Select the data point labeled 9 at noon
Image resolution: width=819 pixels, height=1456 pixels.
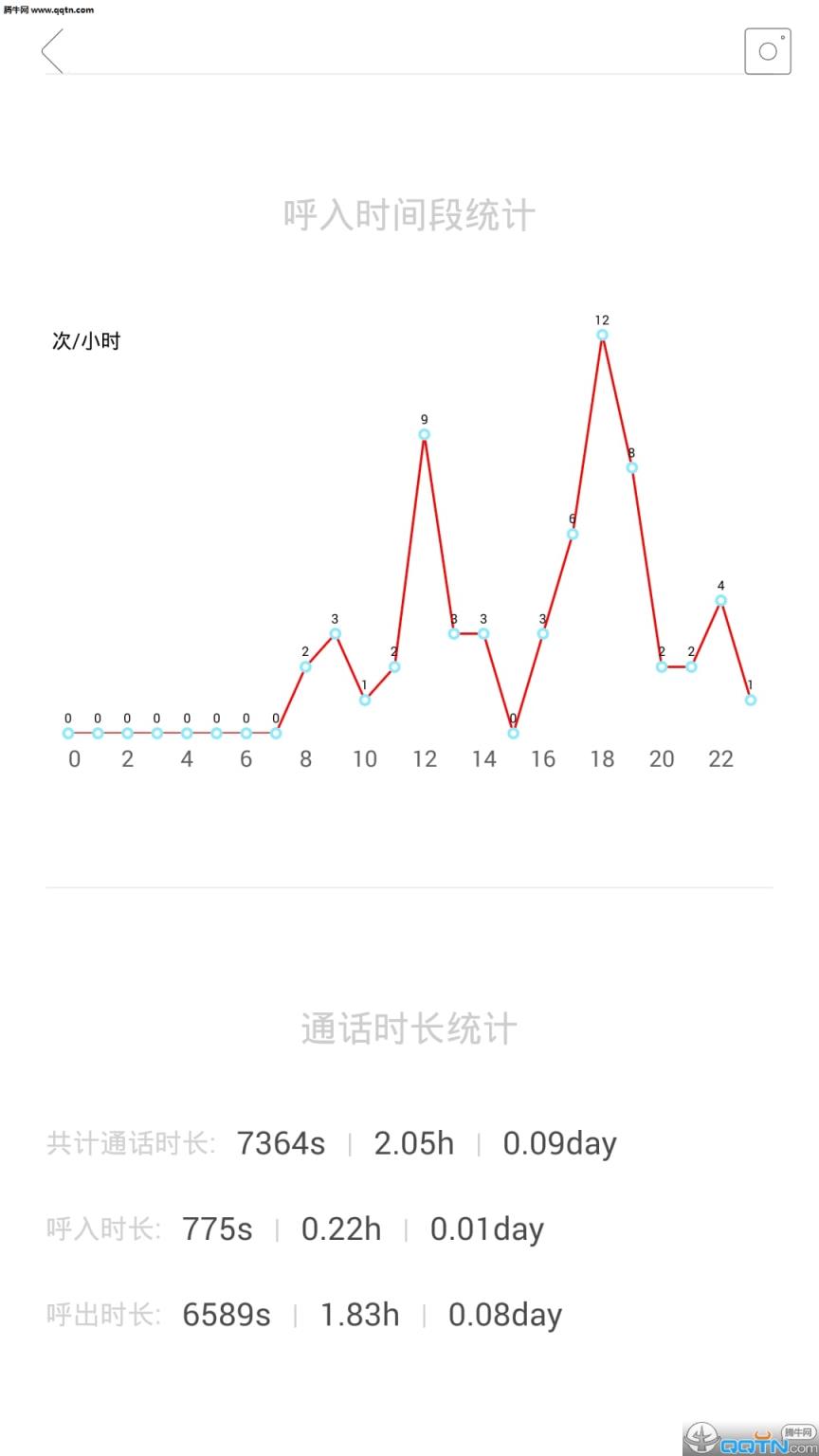click(424, 434)
